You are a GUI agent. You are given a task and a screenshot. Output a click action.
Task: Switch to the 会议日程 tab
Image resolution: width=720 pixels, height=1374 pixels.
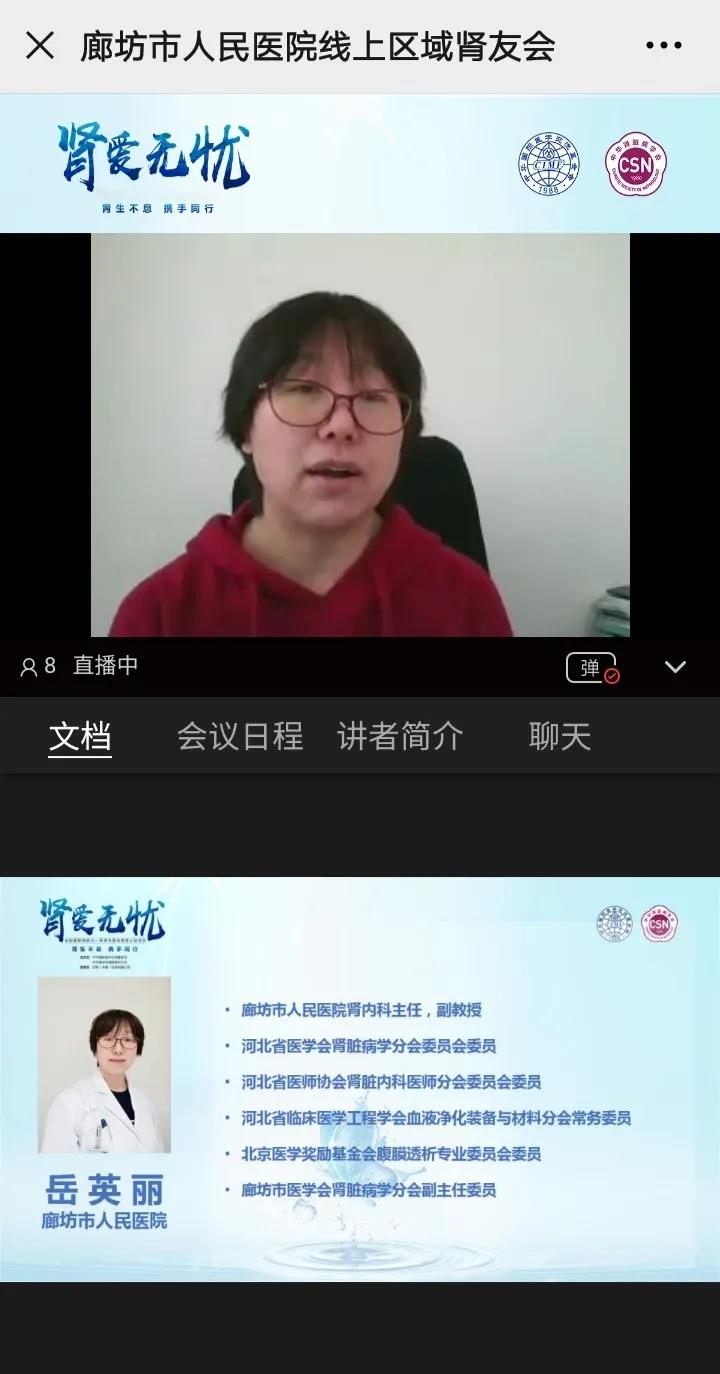click(x=240, y=737)
